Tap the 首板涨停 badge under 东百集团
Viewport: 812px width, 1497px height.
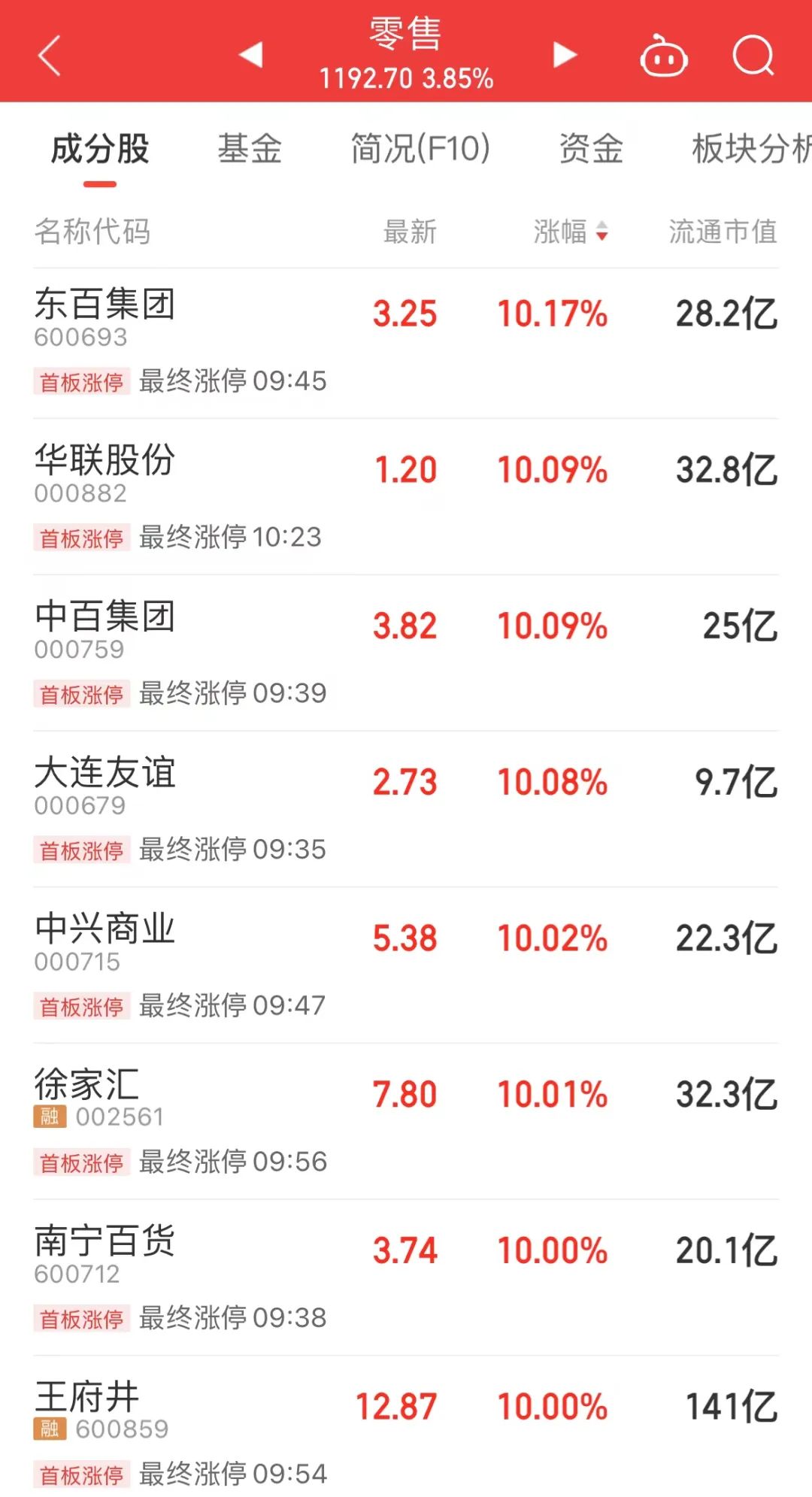pos(81,380)
